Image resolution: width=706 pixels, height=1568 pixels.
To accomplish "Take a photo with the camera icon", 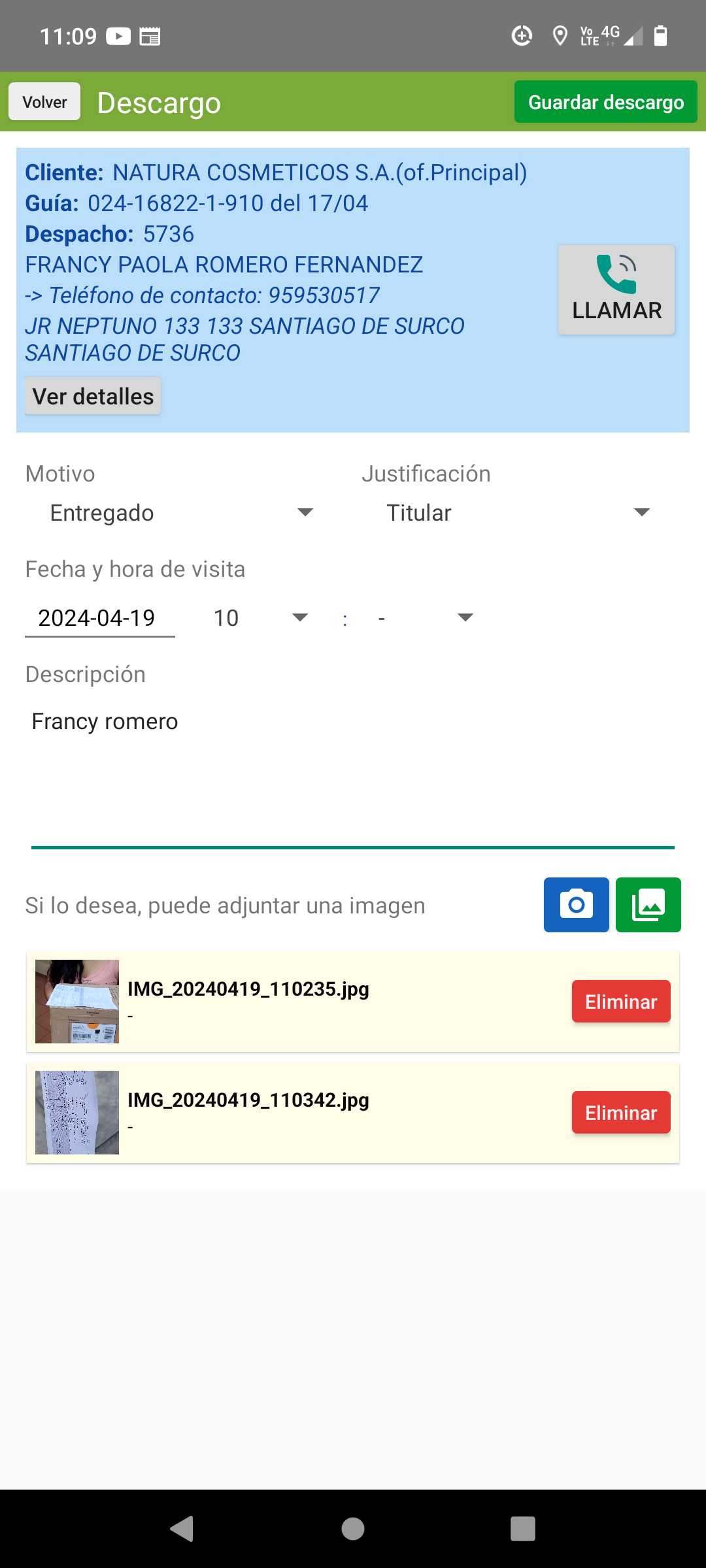I will click(x=576, y=905).
